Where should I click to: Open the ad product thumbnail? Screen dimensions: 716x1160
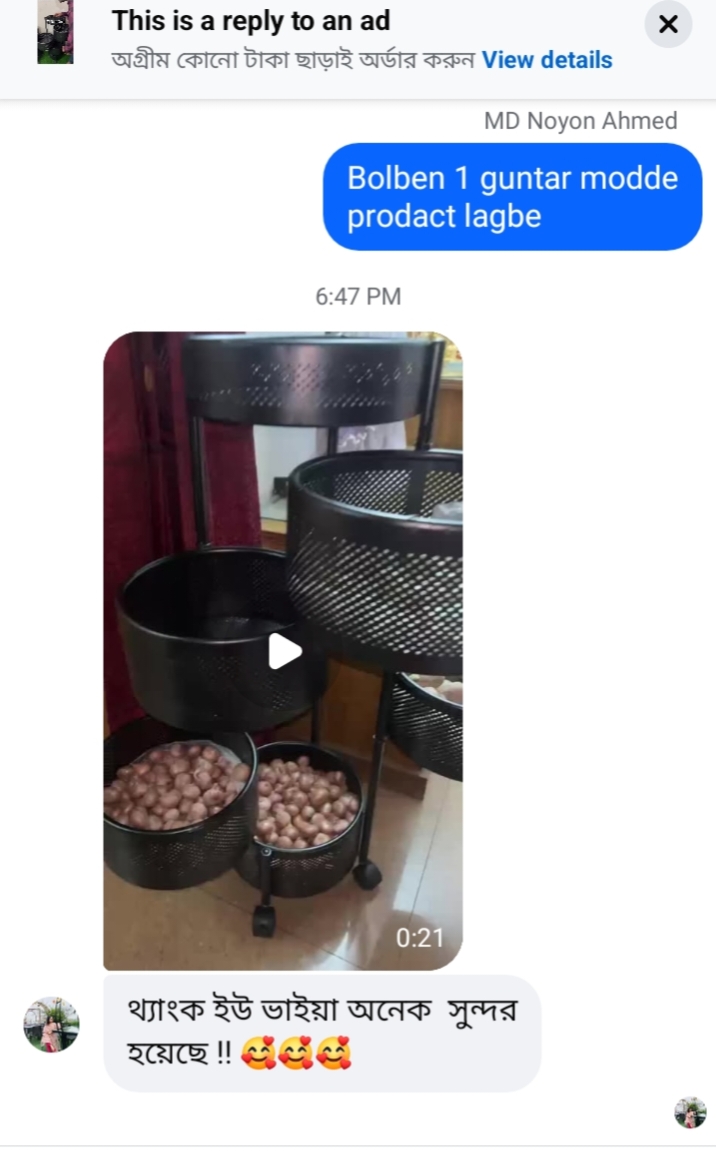coord(55,35)
